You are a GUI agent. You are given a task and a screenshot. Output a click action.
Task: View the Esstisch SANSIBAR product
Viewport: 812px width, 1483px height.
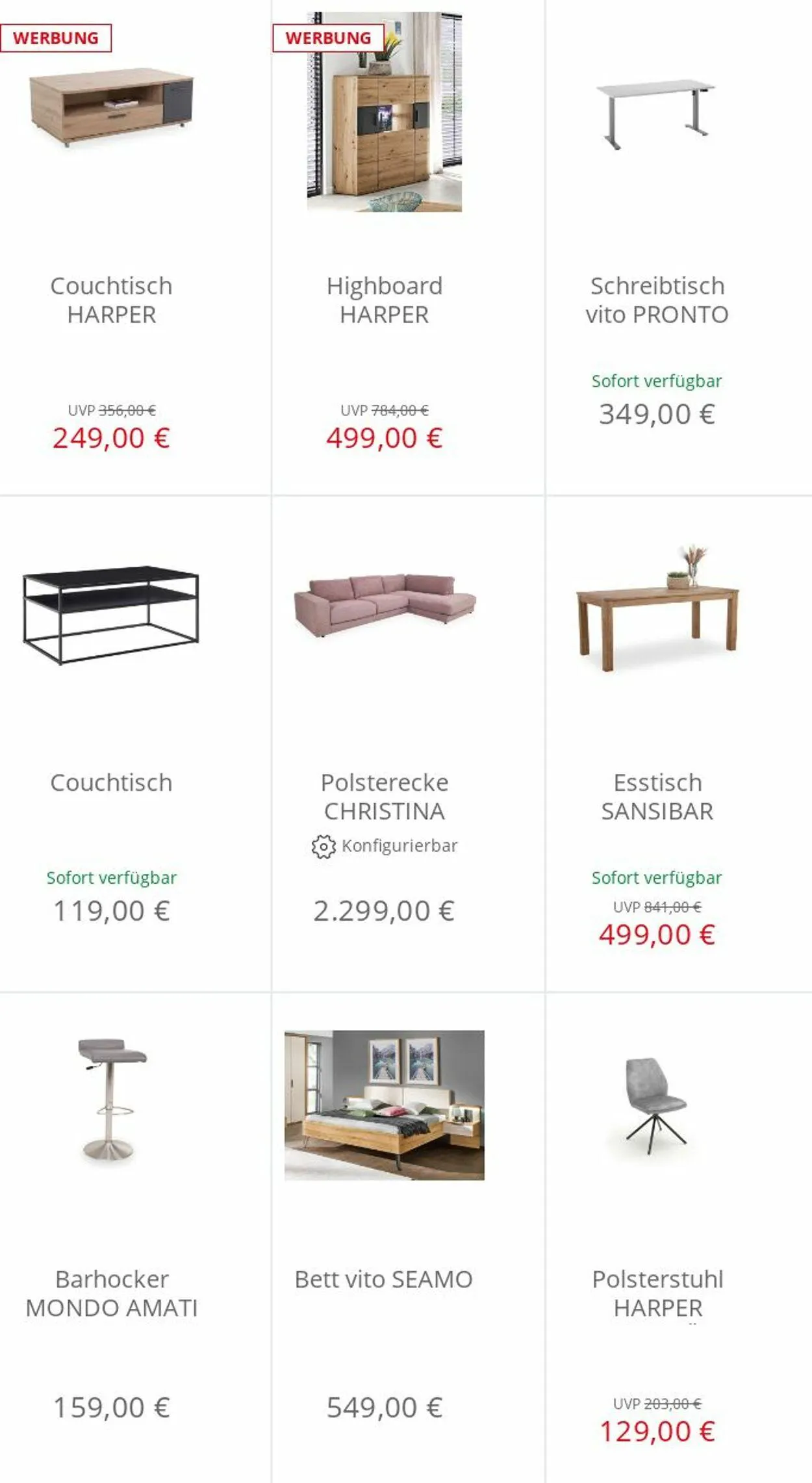[657, 796]
